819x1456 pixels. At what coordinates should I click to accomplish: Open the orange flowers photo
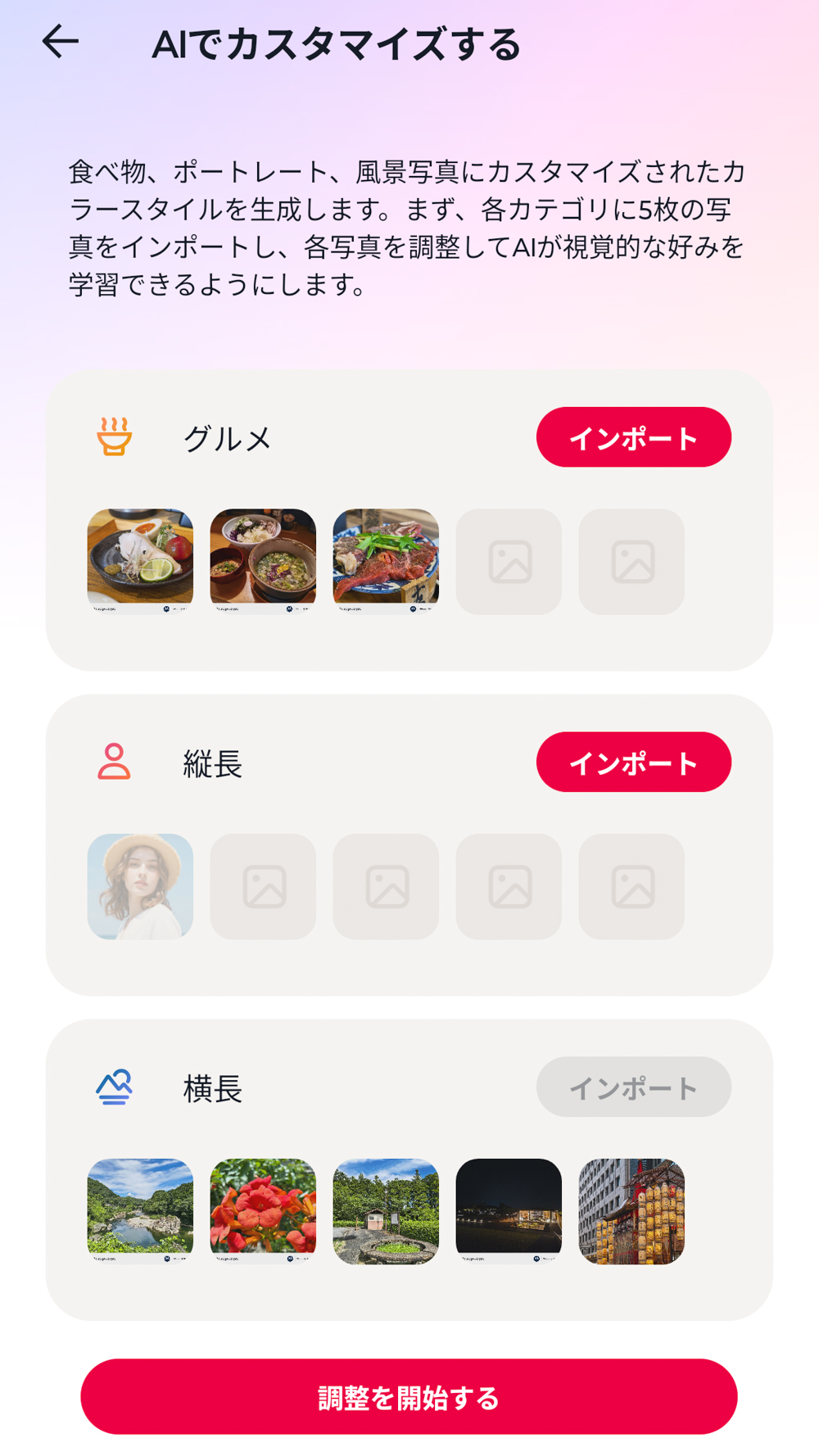pyautogui.click(x=263, y=1210)
